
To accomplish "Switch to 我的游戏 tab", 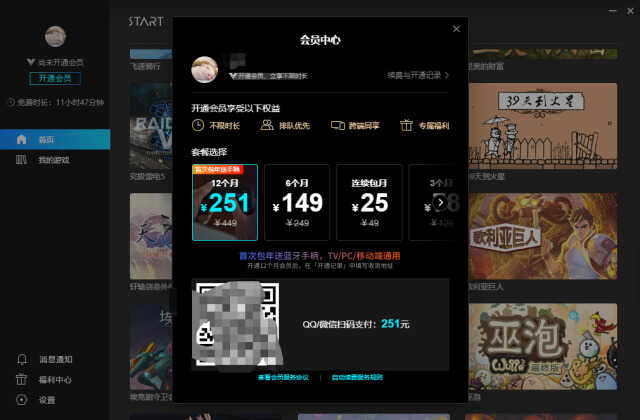I will point(54,160).
